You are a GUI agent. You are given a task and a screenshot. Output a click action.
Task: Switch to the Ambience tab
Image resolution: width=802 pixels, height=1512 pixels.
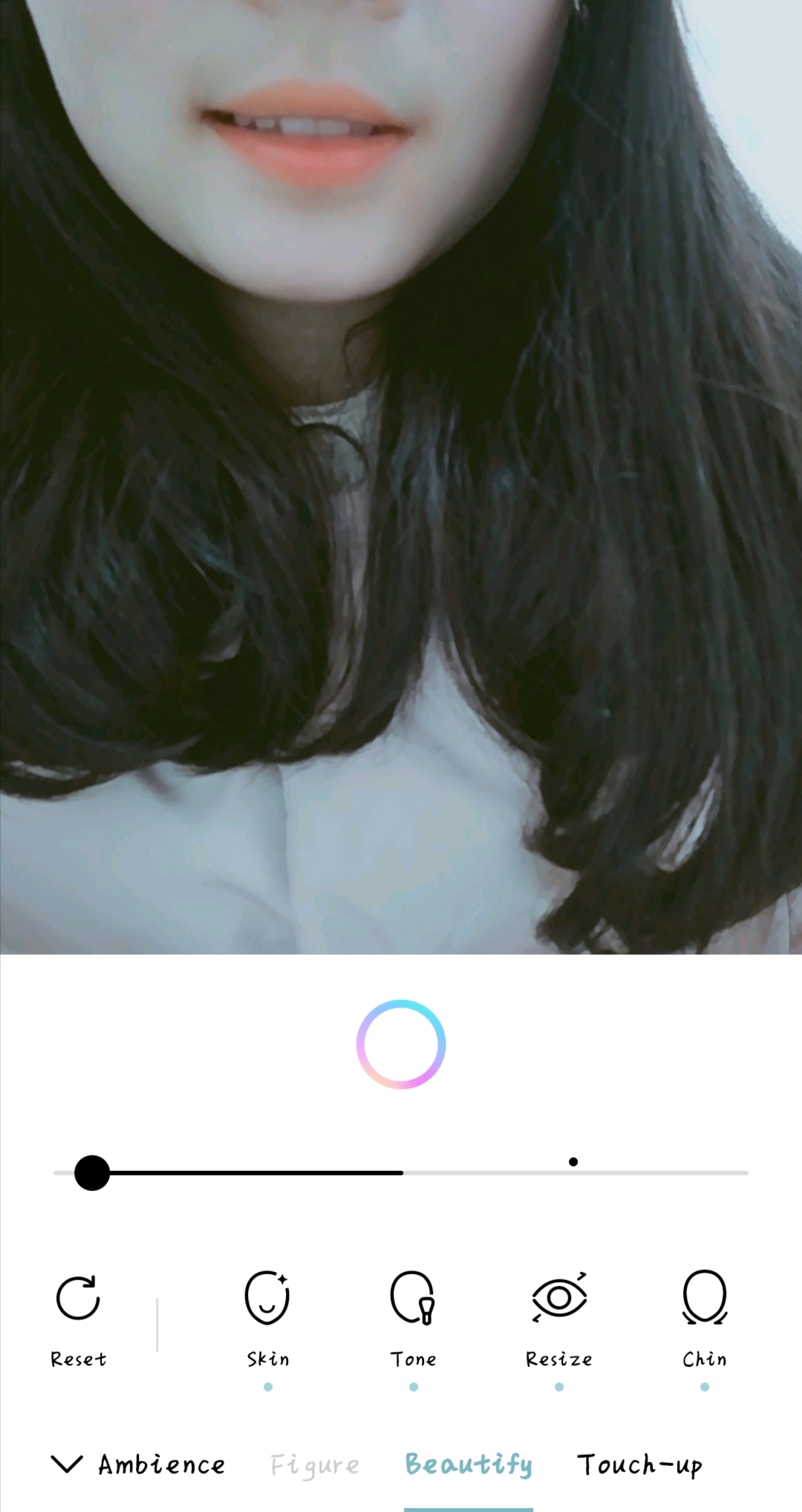(x=161, y=1464)
